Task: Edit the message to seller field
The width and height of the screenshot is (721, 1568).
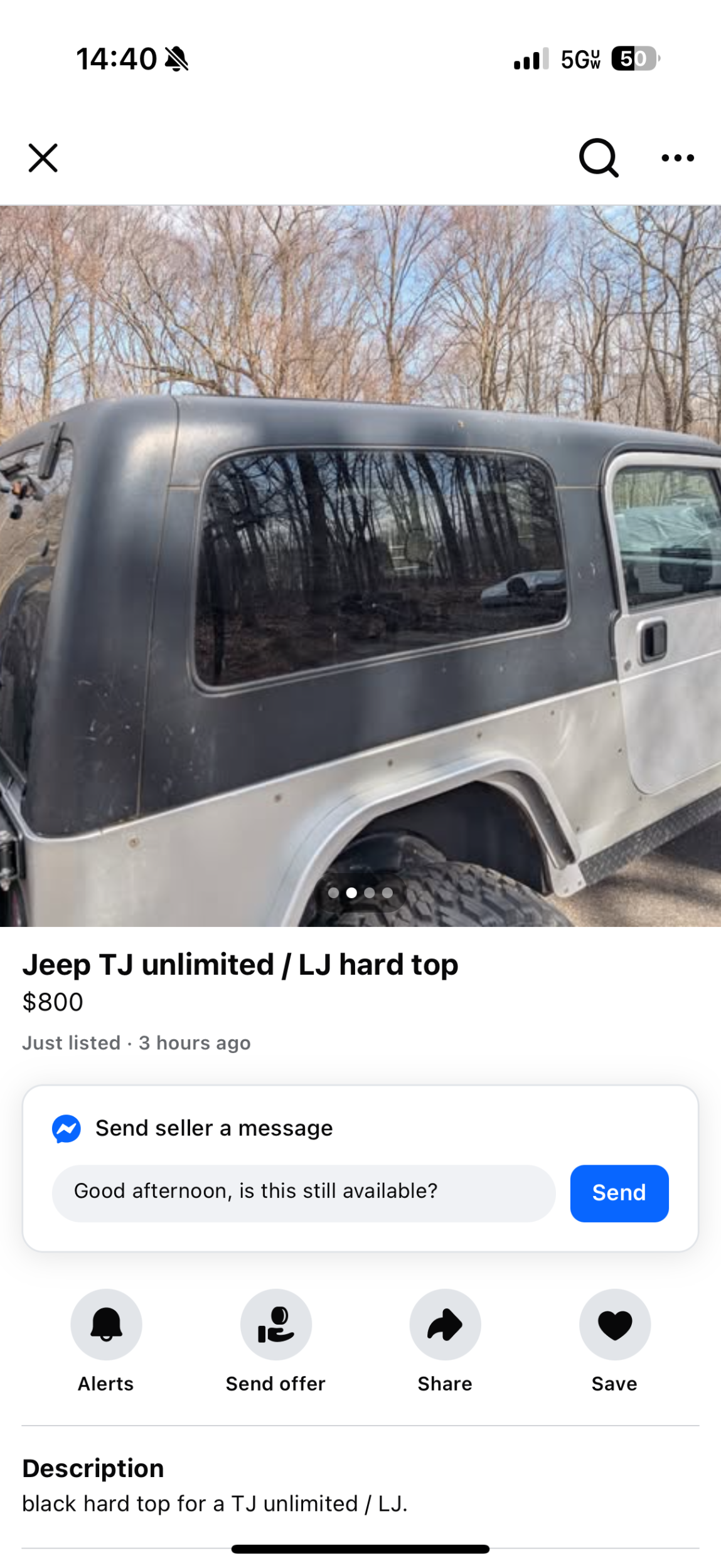Action: click(304, 1192)
